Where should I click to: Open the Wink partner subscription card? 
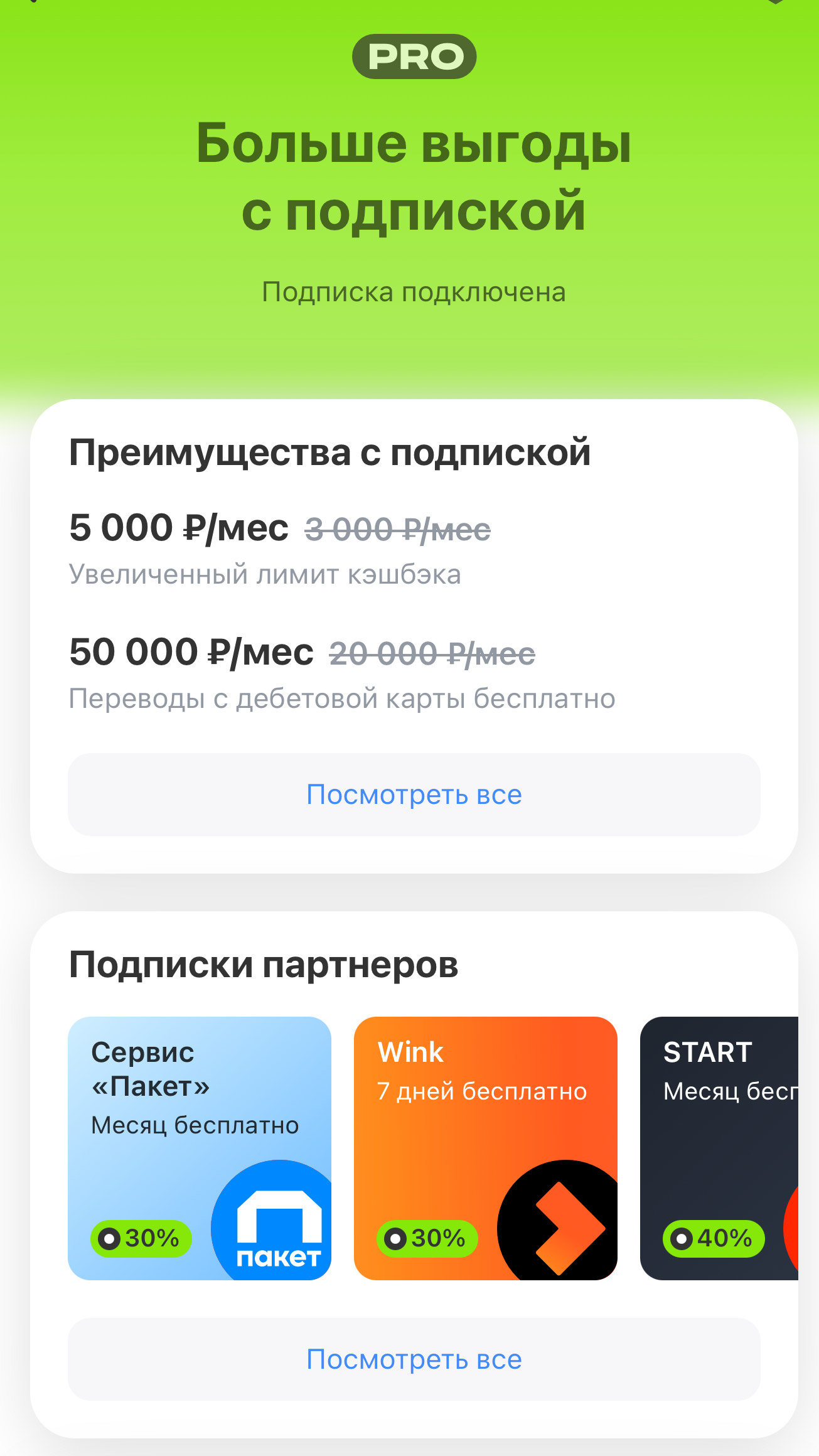pos(485,1148)
